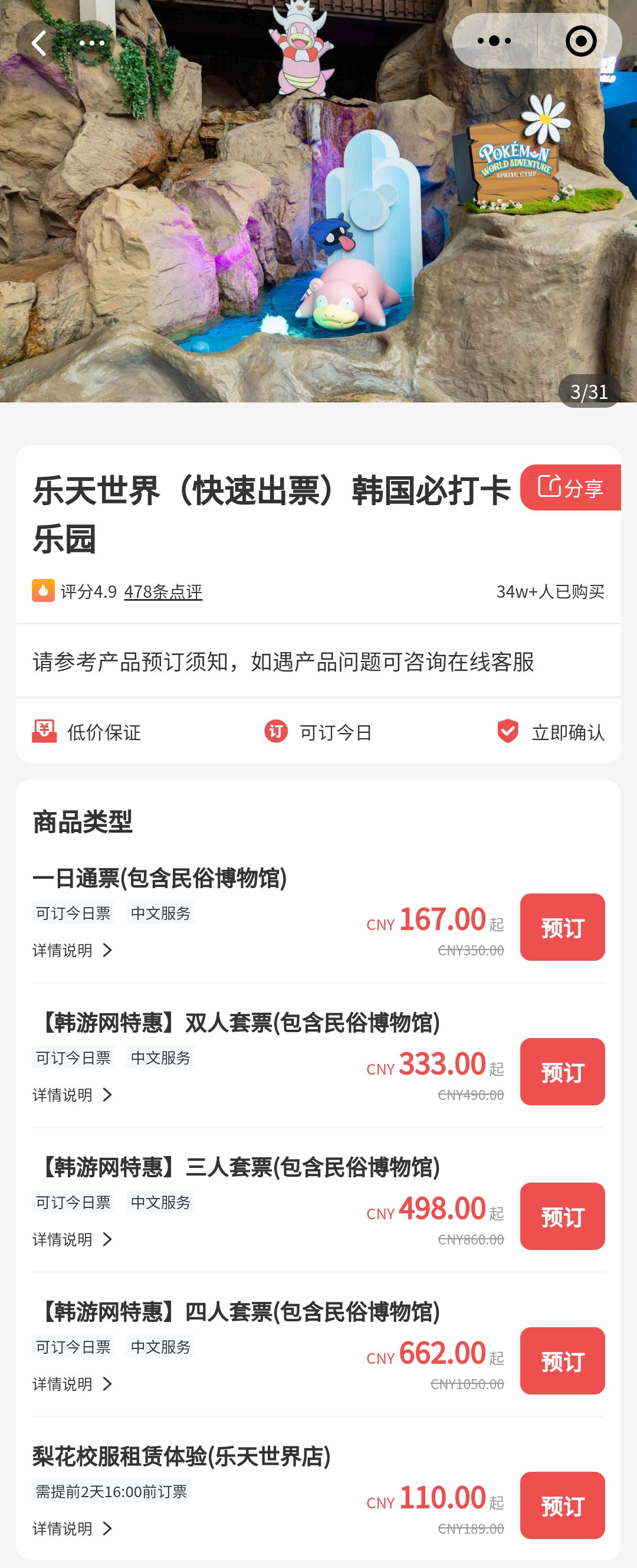Open the Lotte World photo gallery image

click(318, 231)
